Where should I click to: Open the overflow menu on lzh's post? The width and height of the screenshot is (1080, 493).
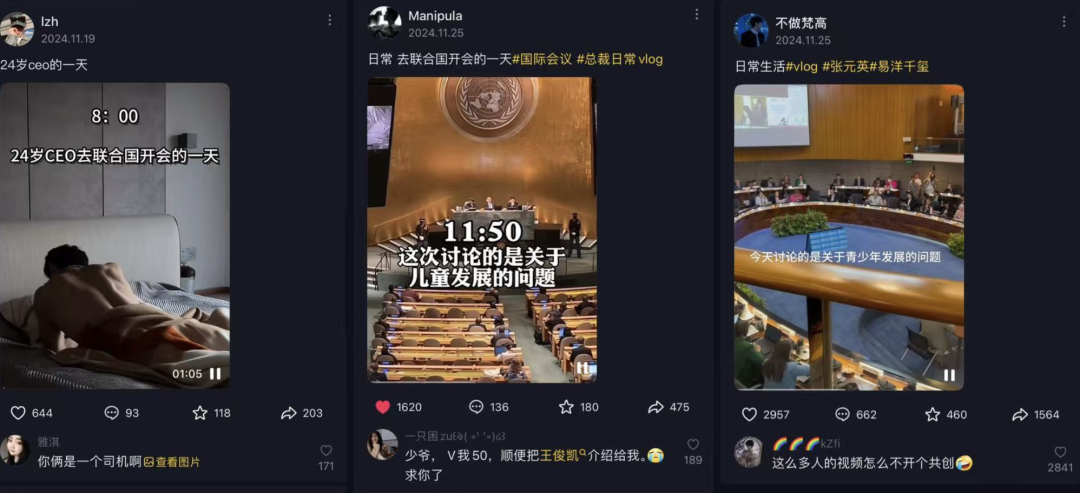point(329,20)
